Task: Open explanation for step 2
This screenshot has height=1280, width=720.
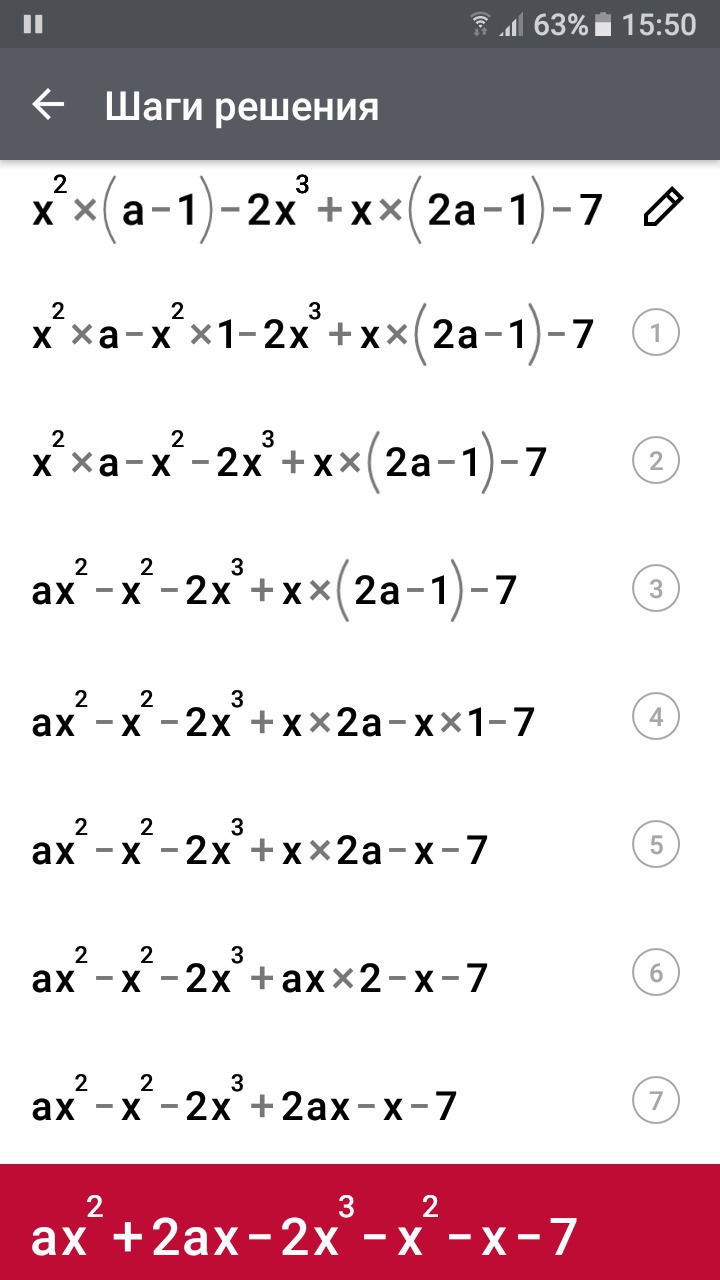Action: click(656, 461)
